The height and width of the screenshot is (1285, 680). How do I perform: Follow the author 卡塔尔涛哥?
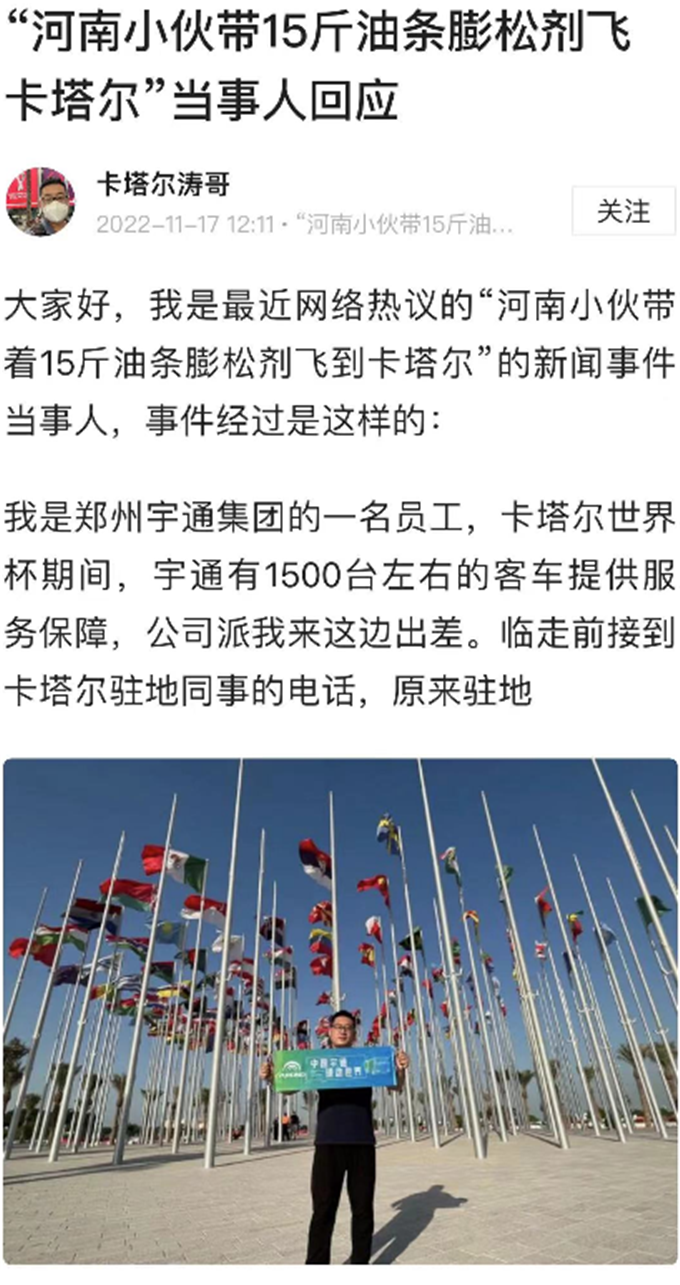(623, 211)
